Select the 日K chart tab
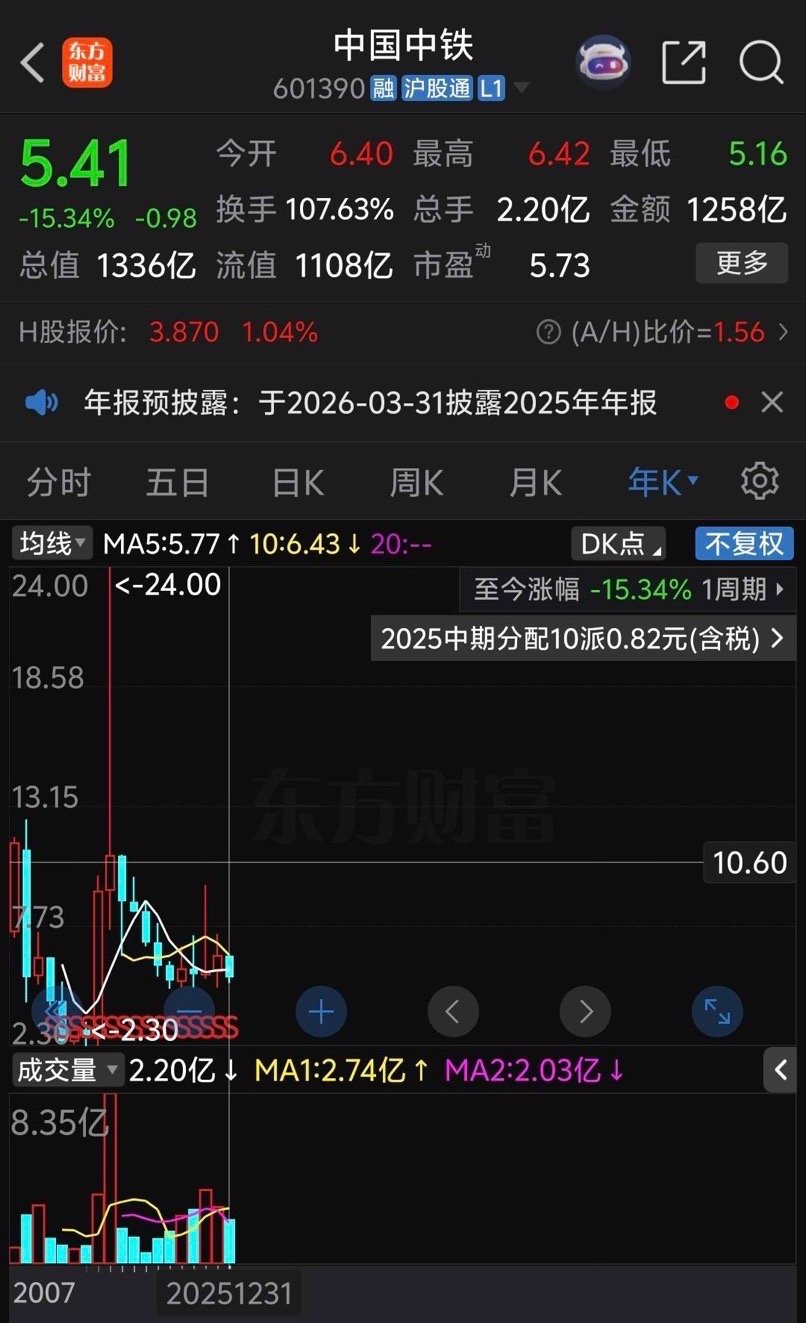The height and width of the screenshot is (1323, 806). click(x=298, y=483)
